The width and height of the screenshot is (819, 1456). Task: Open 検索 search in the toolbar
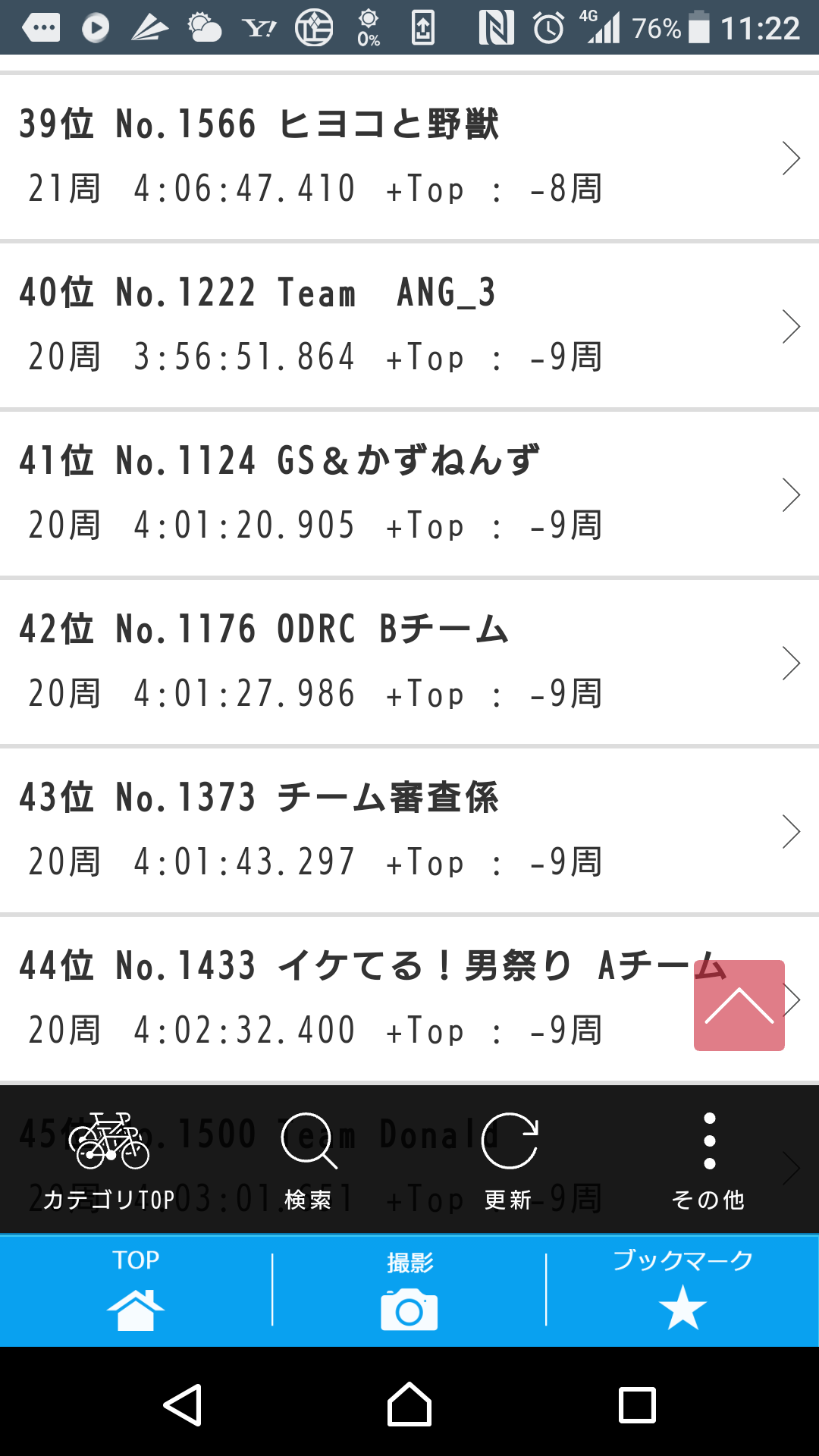[308, 1160]
